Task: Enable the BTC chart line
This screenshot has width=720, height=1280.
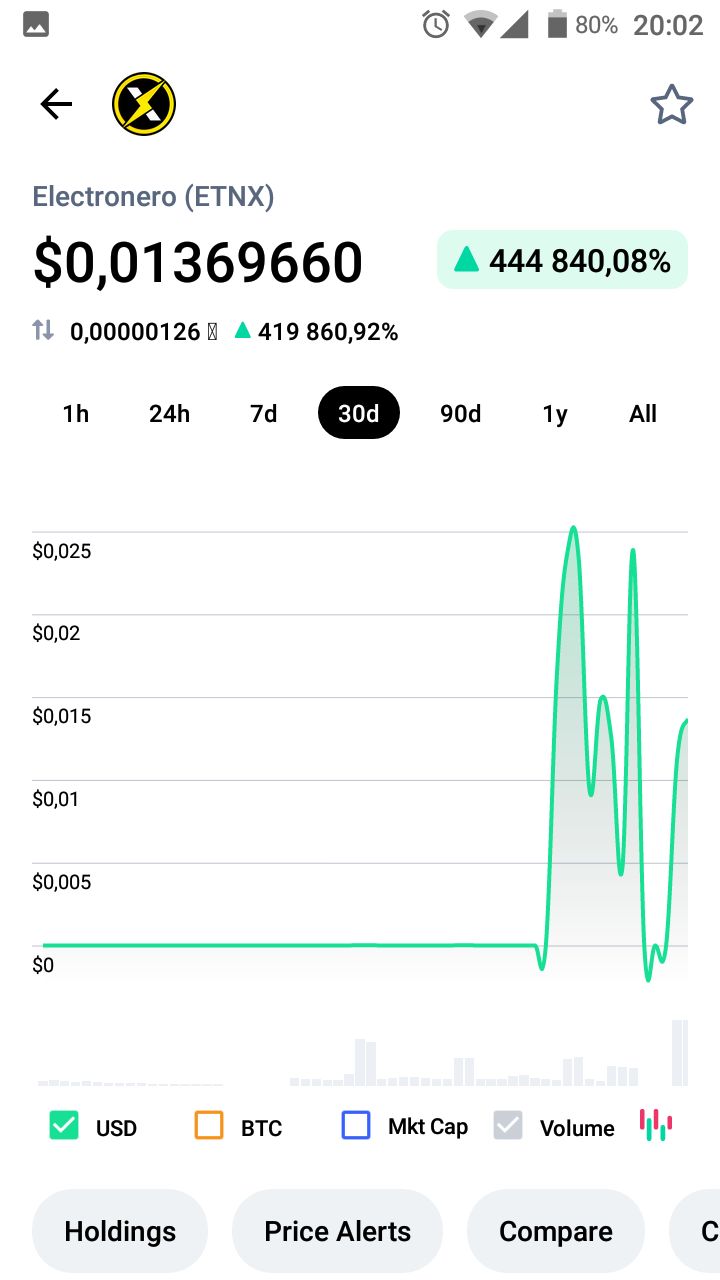Action: pos(209,1126)
